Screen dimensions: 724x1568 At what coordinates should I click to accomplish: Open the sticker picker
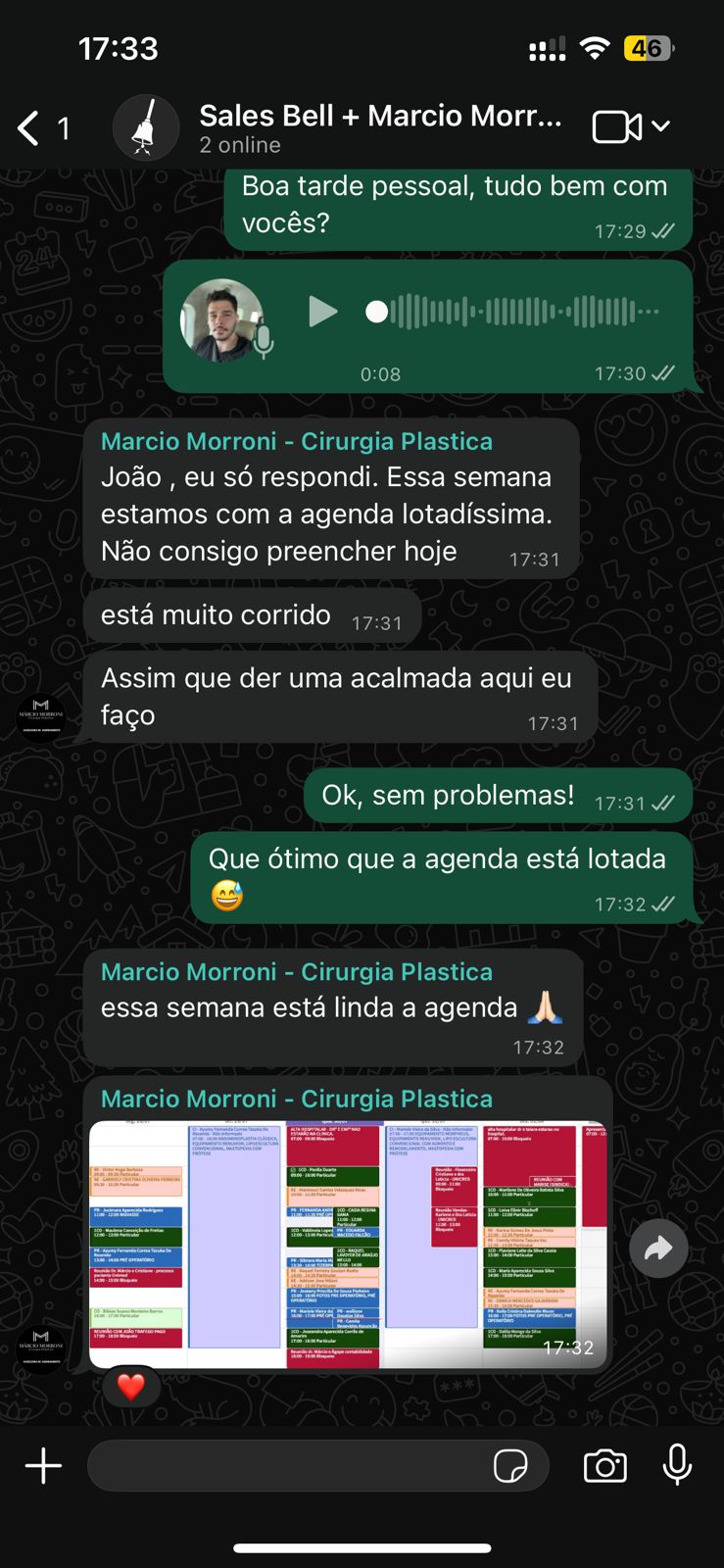(510, 1466)
